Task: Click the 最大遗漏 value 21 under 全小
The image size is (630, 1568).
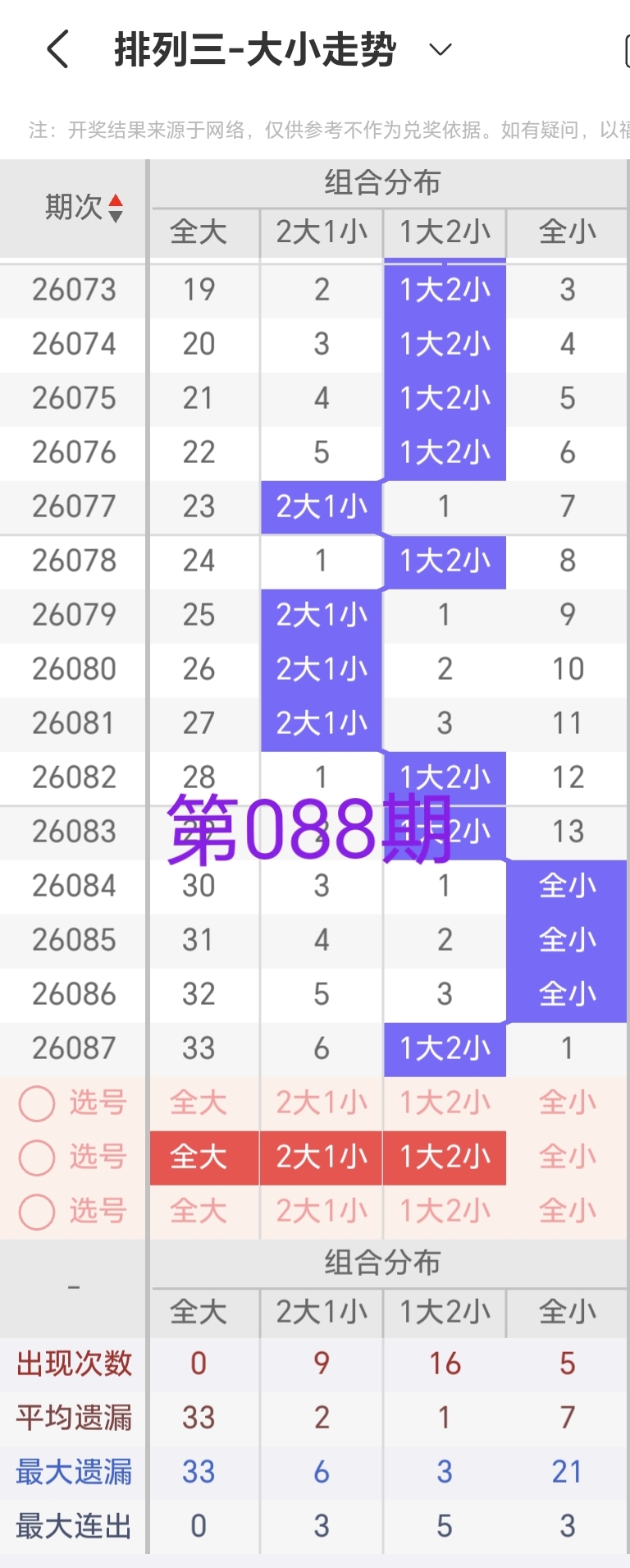Action: click(x=568, y=1471)
